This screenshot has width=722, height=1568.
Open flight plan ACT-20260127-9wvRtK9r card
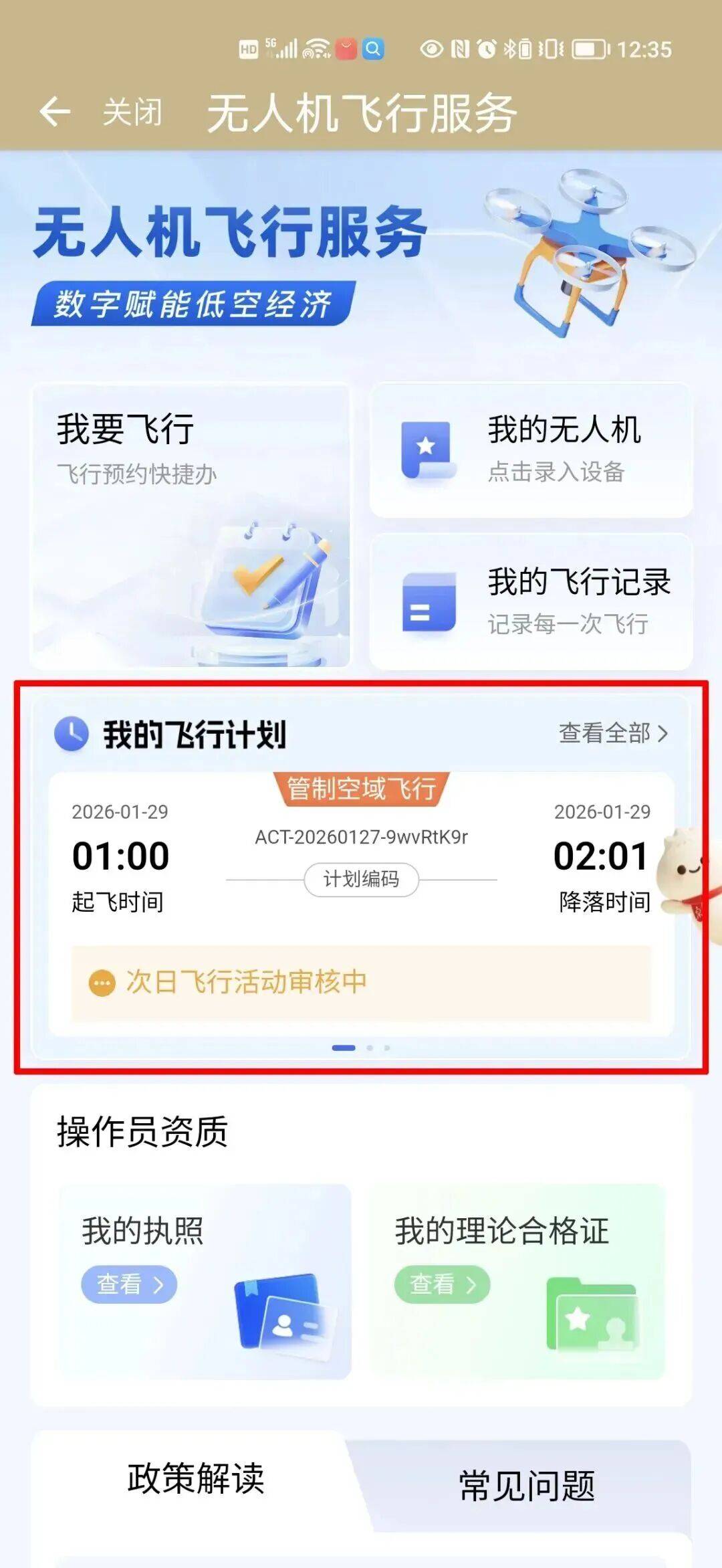pos(361,870)
